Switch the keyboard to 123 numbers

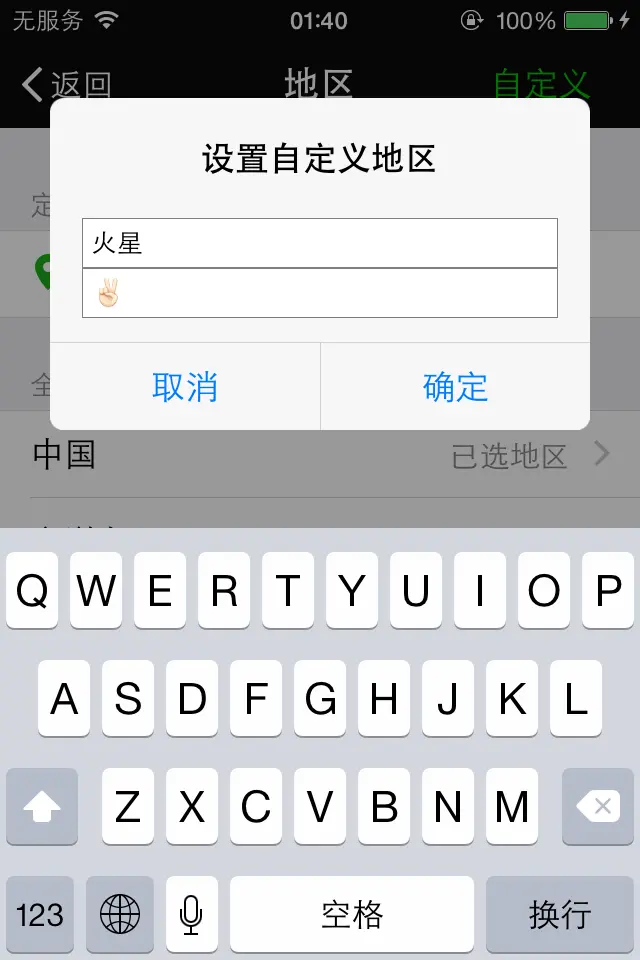point(40,914)
